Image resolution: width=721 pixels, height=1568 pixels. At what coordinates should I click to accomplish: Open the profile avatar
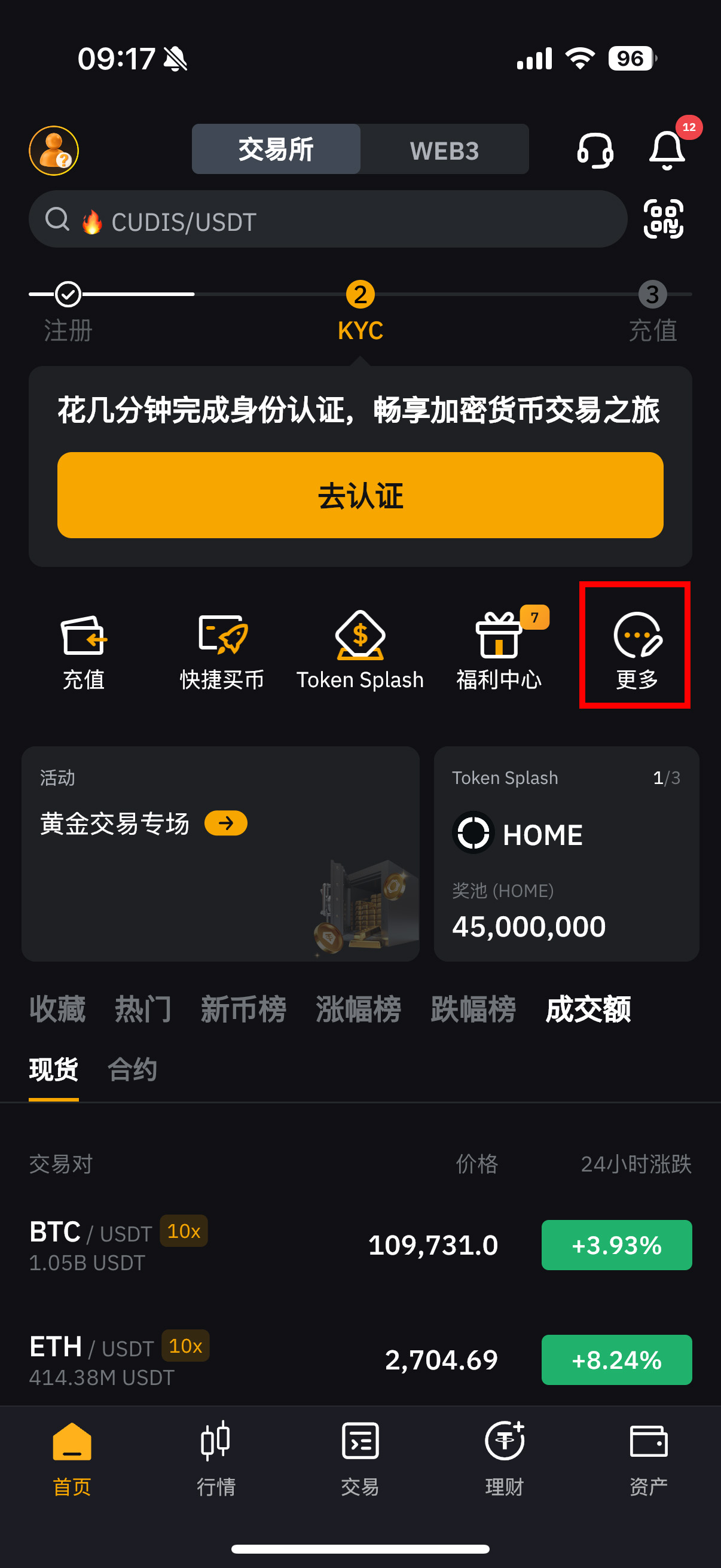(x=54, y=150)
